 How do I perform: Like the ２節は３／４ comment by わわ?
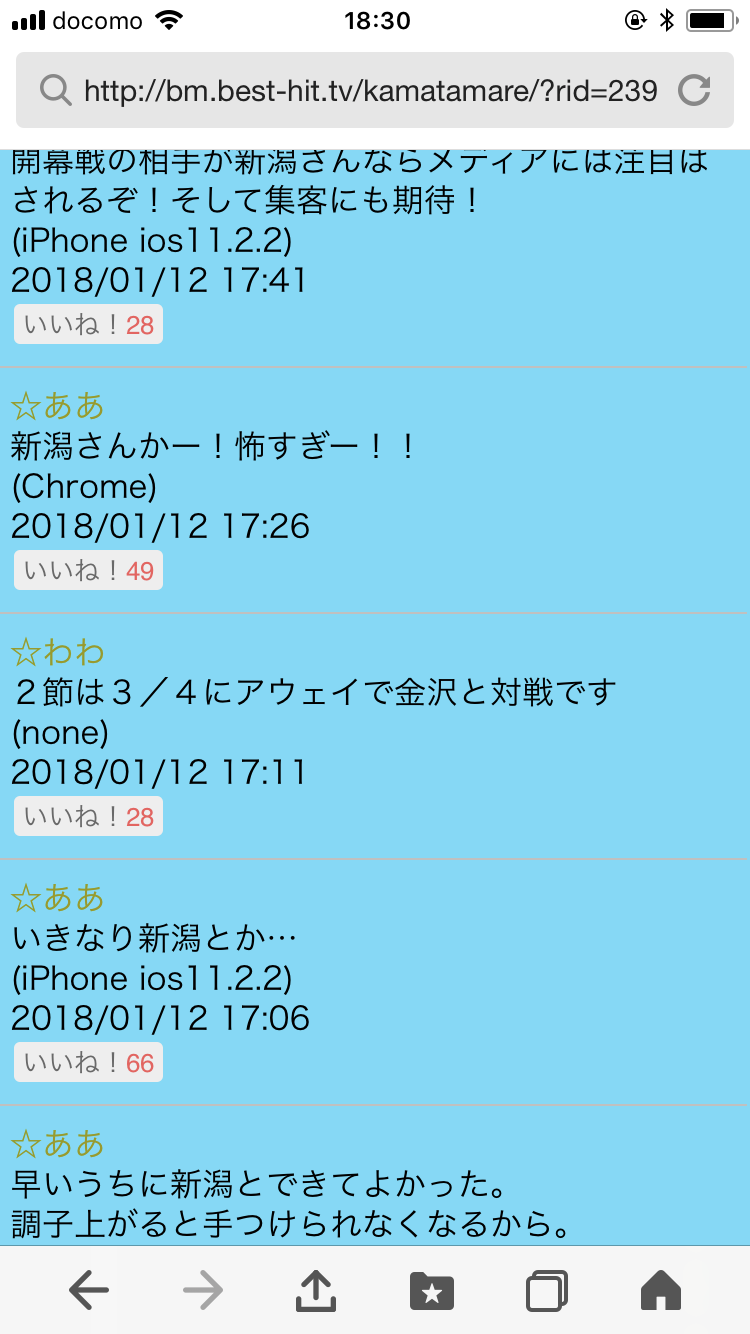pyautogui.click(x=88, y=817)
